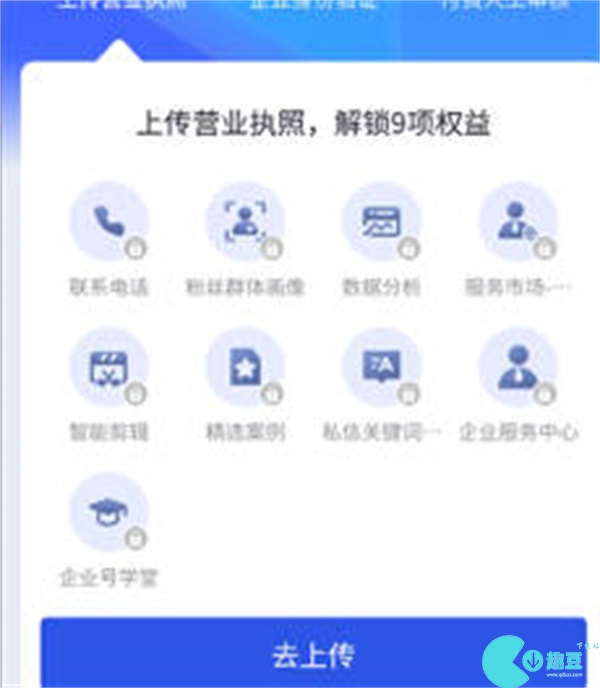The image size is (600, 688).
Task: Open the 联系电话 benefit
Action: click(x=109, y=222)
